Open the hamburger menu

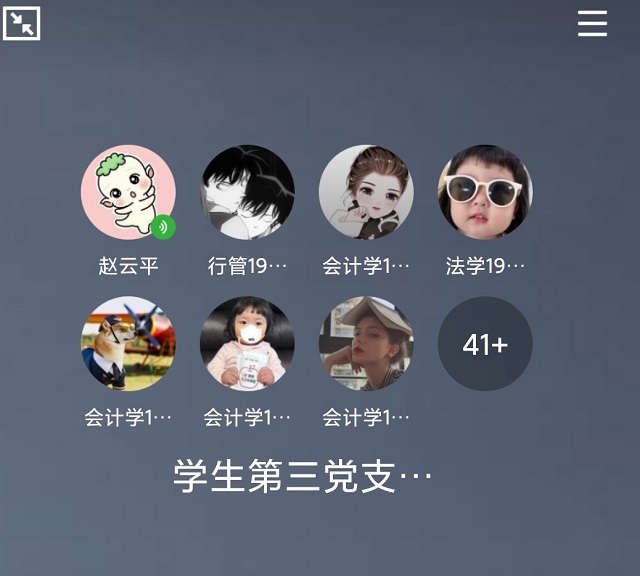(x=592, y=24)
